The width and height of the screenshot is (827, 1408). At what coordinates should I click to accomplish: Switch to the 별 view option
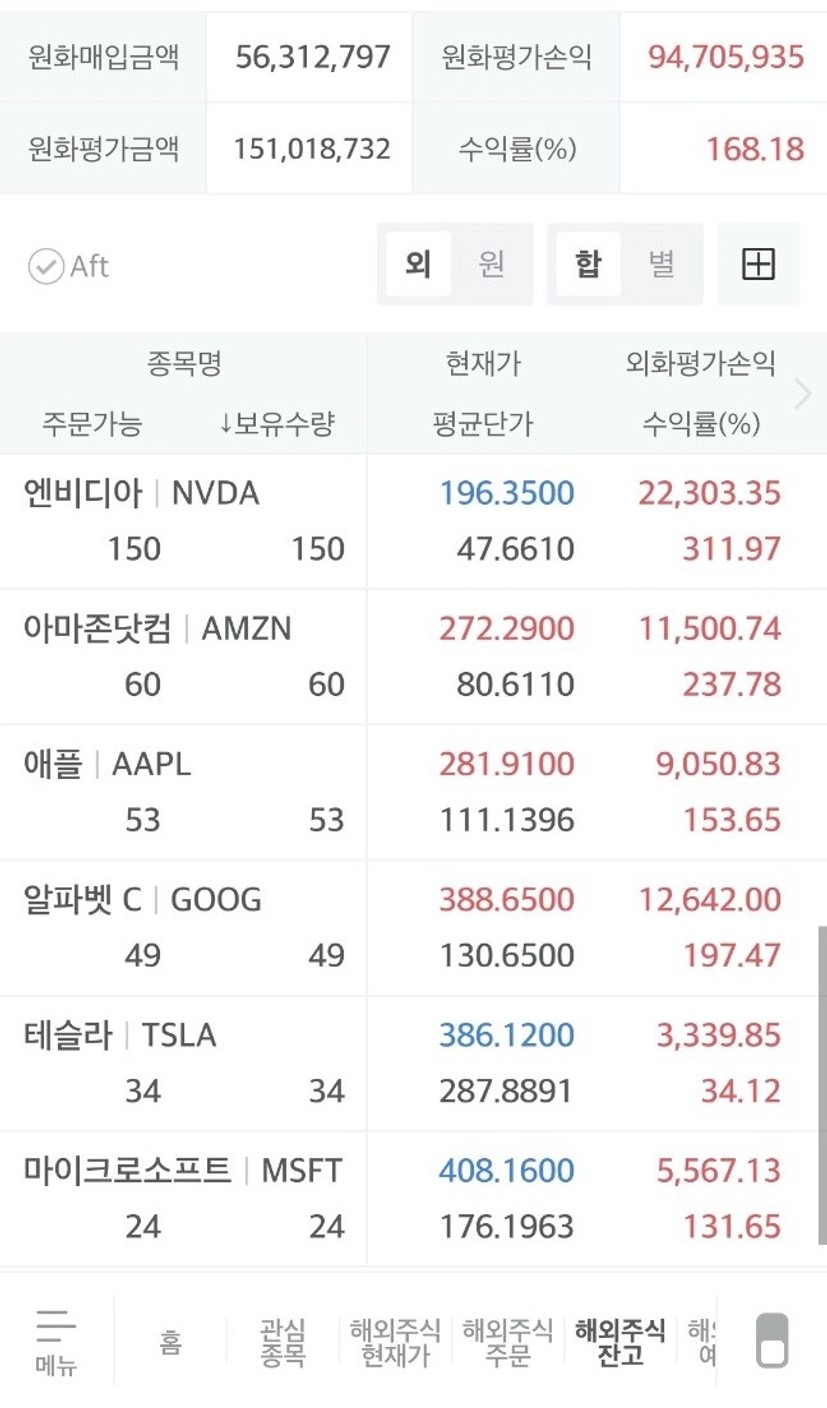661,265
